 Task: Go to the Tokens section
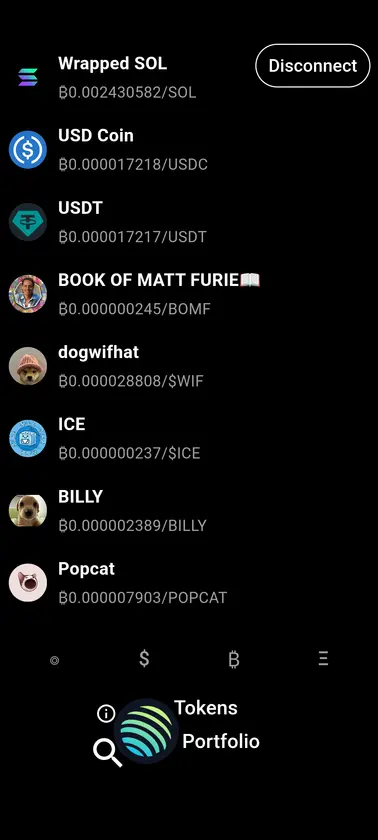[206, 708]
